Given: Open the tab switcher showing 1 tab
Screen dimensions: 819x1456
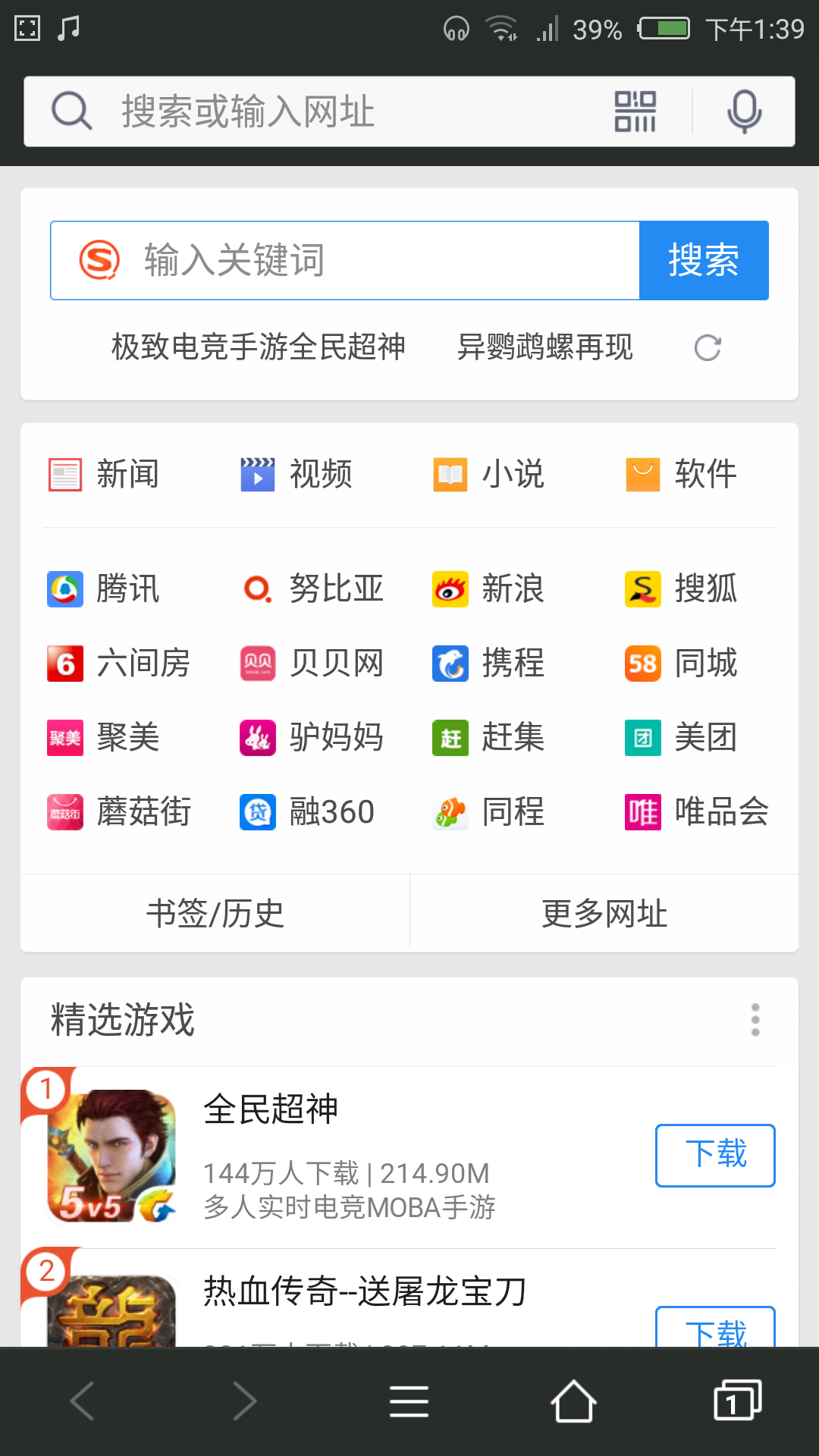Looking at the screenshot, I should [x=736, y=1401].
